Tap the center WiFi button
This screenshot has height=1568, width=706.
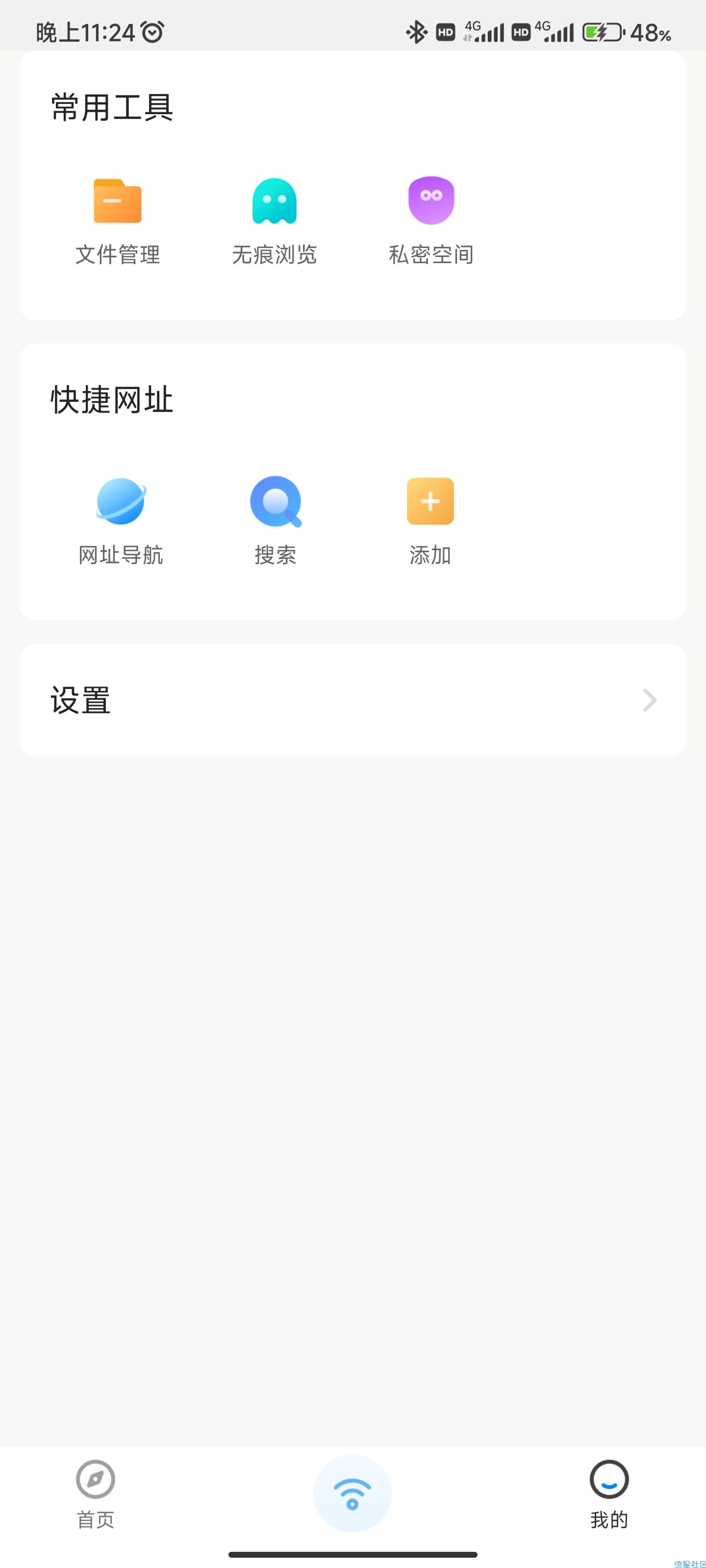click(x=352, y=1493)
